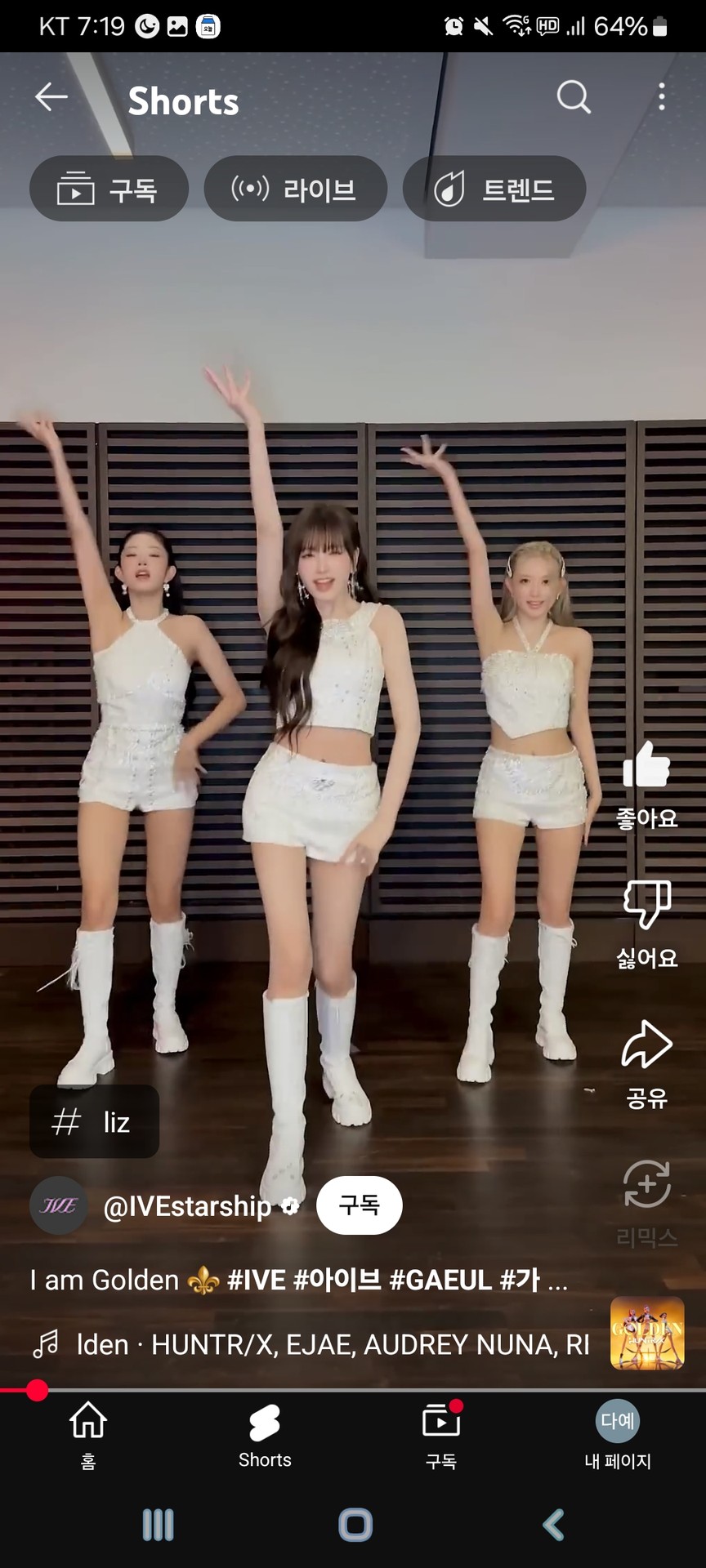The image size is (706, 1568).
Task: Open the Golden sound album thumbnail
Action: coord(646,1334)
